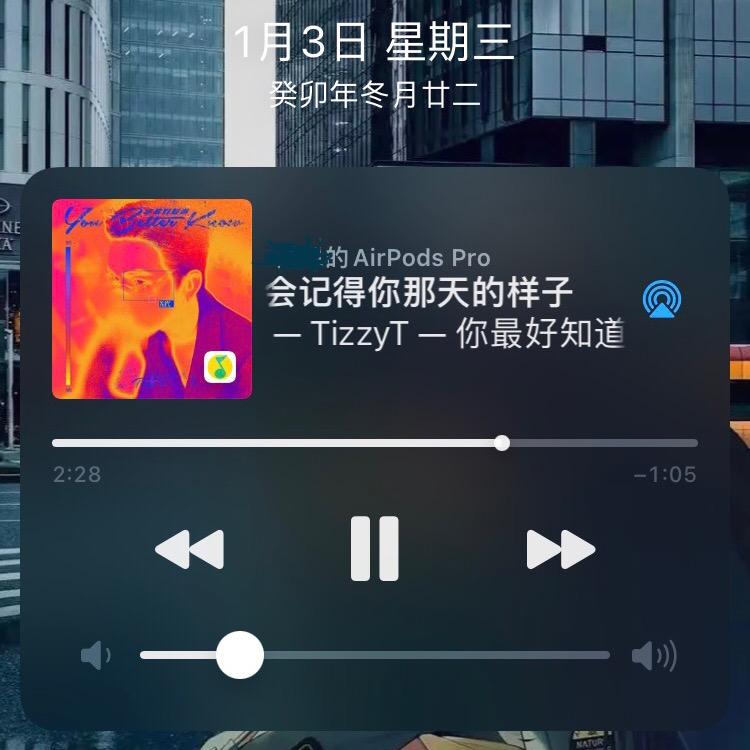Open the album art for 你最好知道
Image resolution: width=750 pixels, height=750 pixels.
pyautogui.click(x=152, y=299)
